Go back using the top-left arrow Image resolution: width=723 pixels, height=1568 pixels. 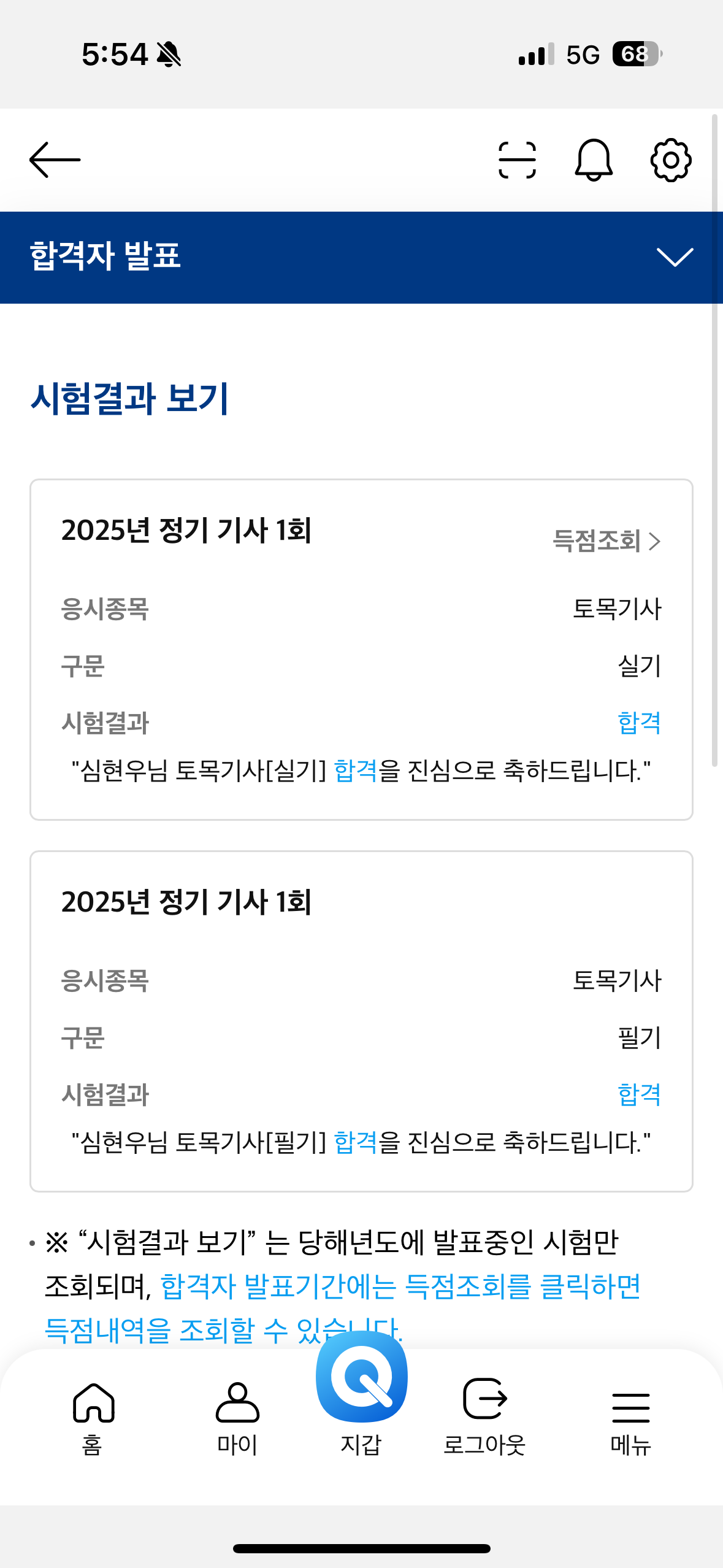pyautogui.click(x=55, y=160)
